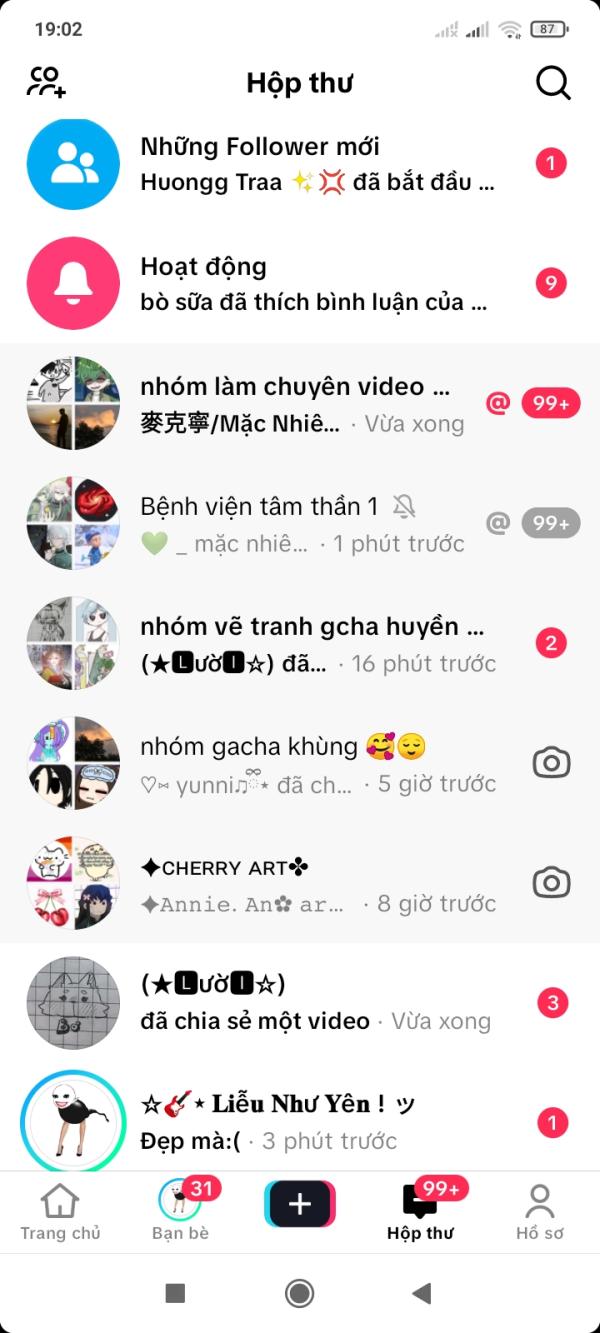
Task: Select the Hộp thư tab
Action: 420,1211
